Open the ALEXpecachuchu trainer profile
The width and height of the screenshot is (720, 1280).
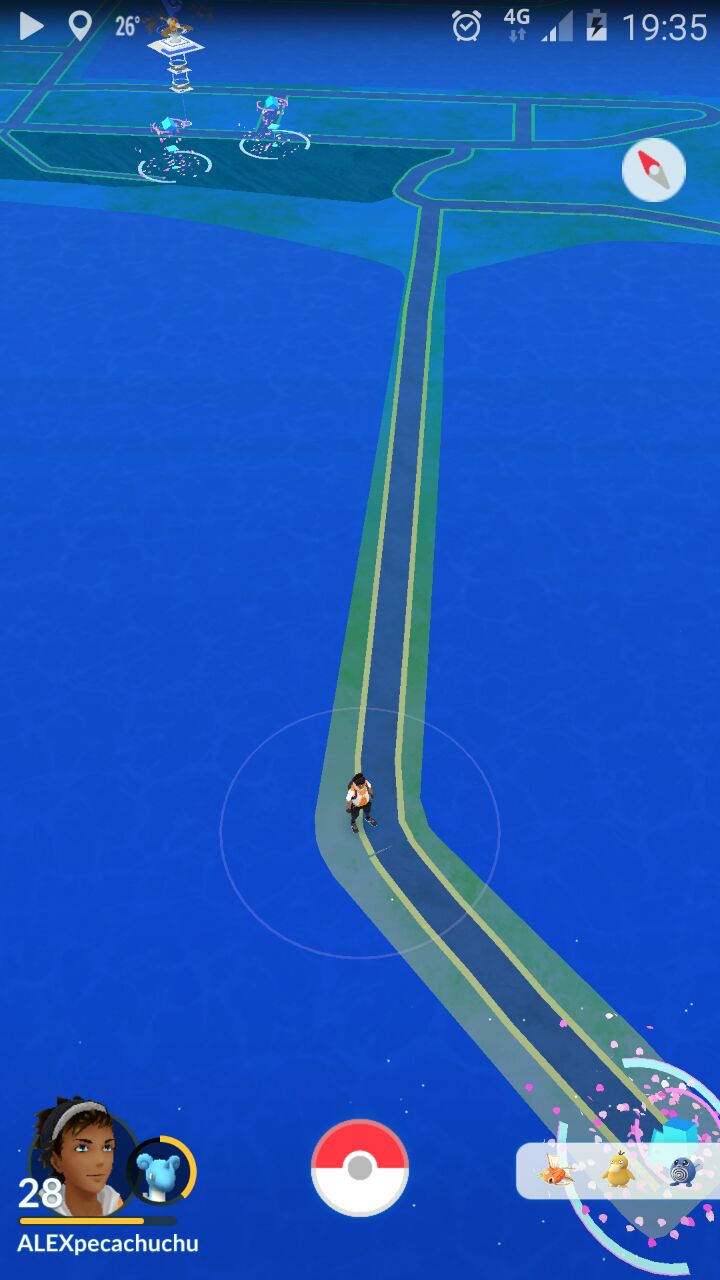82,1160
